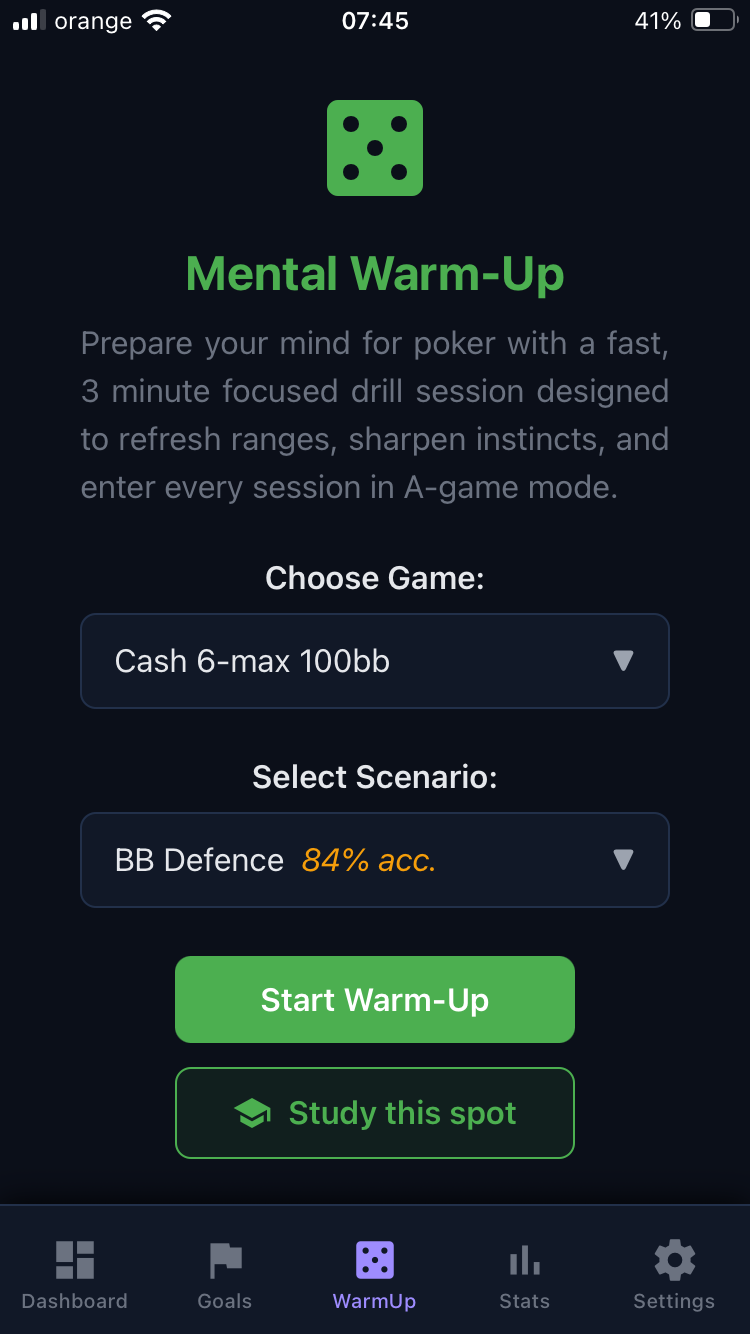This screenshot has height=1334, width=750.
Task: Open the Choose Game dropdown
Action: [x=374, y=661]
